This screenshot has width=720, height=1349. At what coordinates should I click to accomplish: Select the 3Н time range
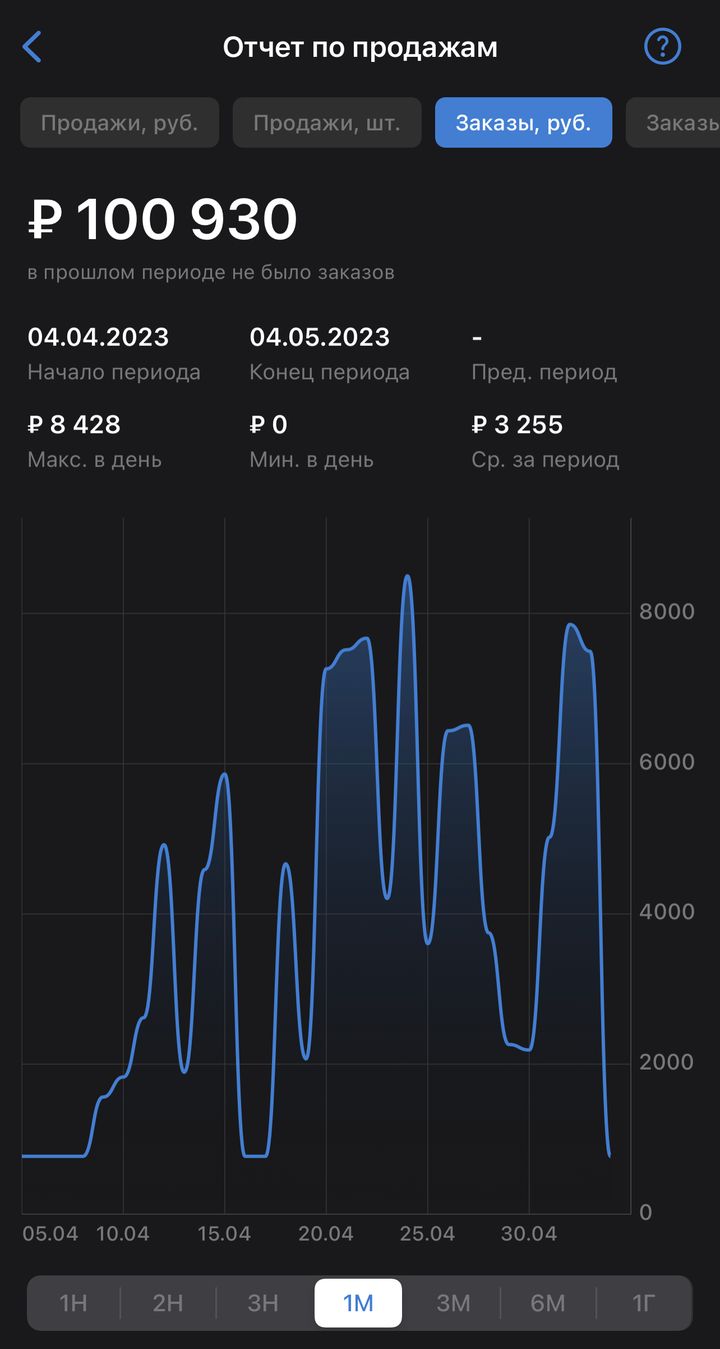coord(263,1303)
